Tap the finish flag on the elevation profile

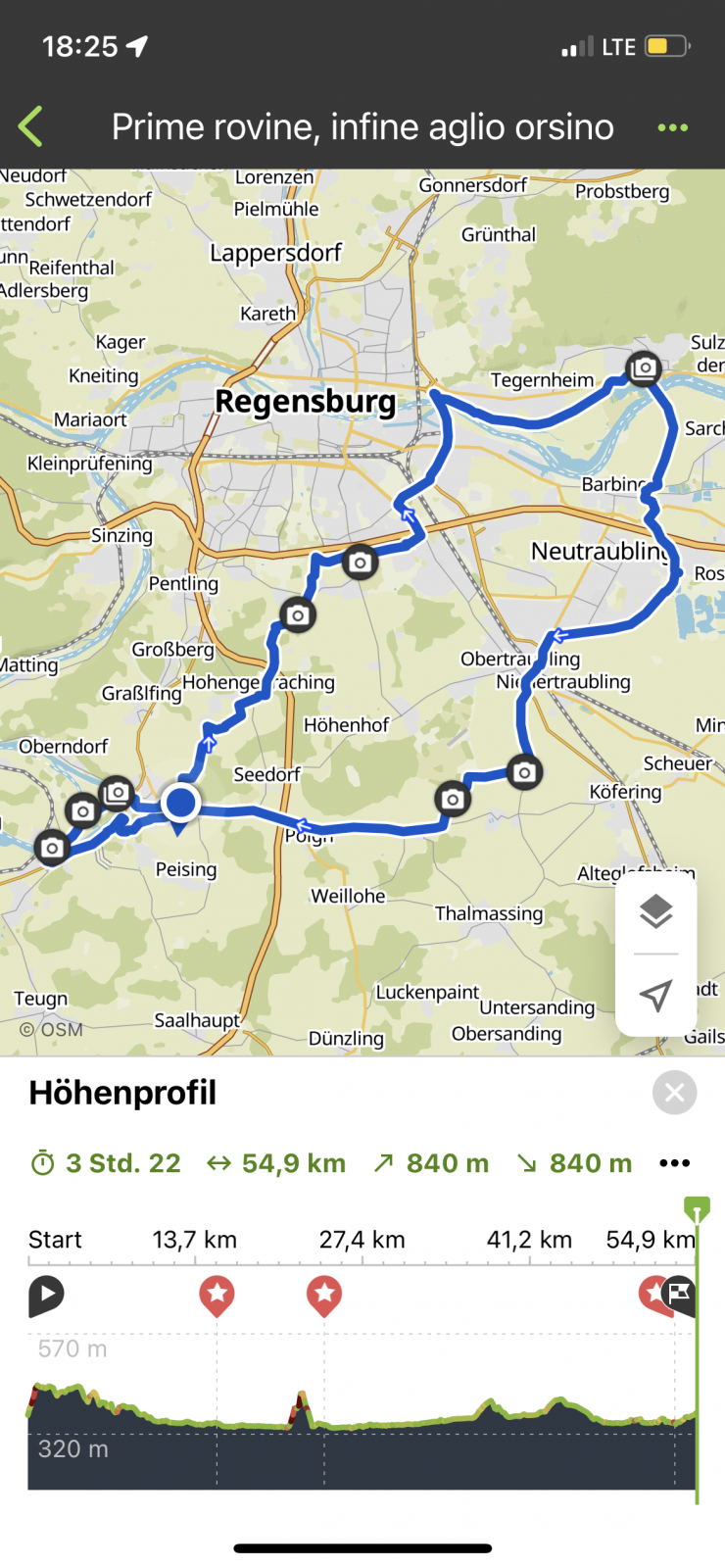[x=681, y=1294]
